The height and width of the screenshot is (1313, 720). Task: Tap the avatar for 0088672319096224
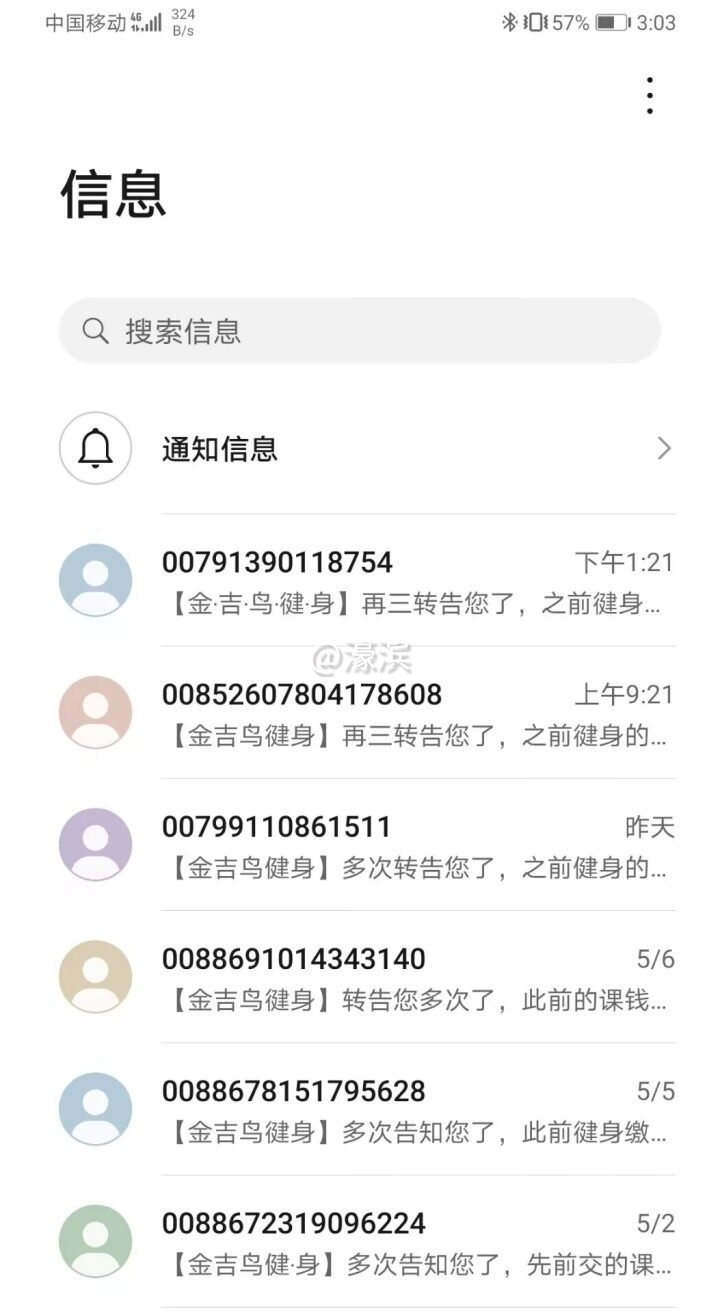click(96, 1240)
